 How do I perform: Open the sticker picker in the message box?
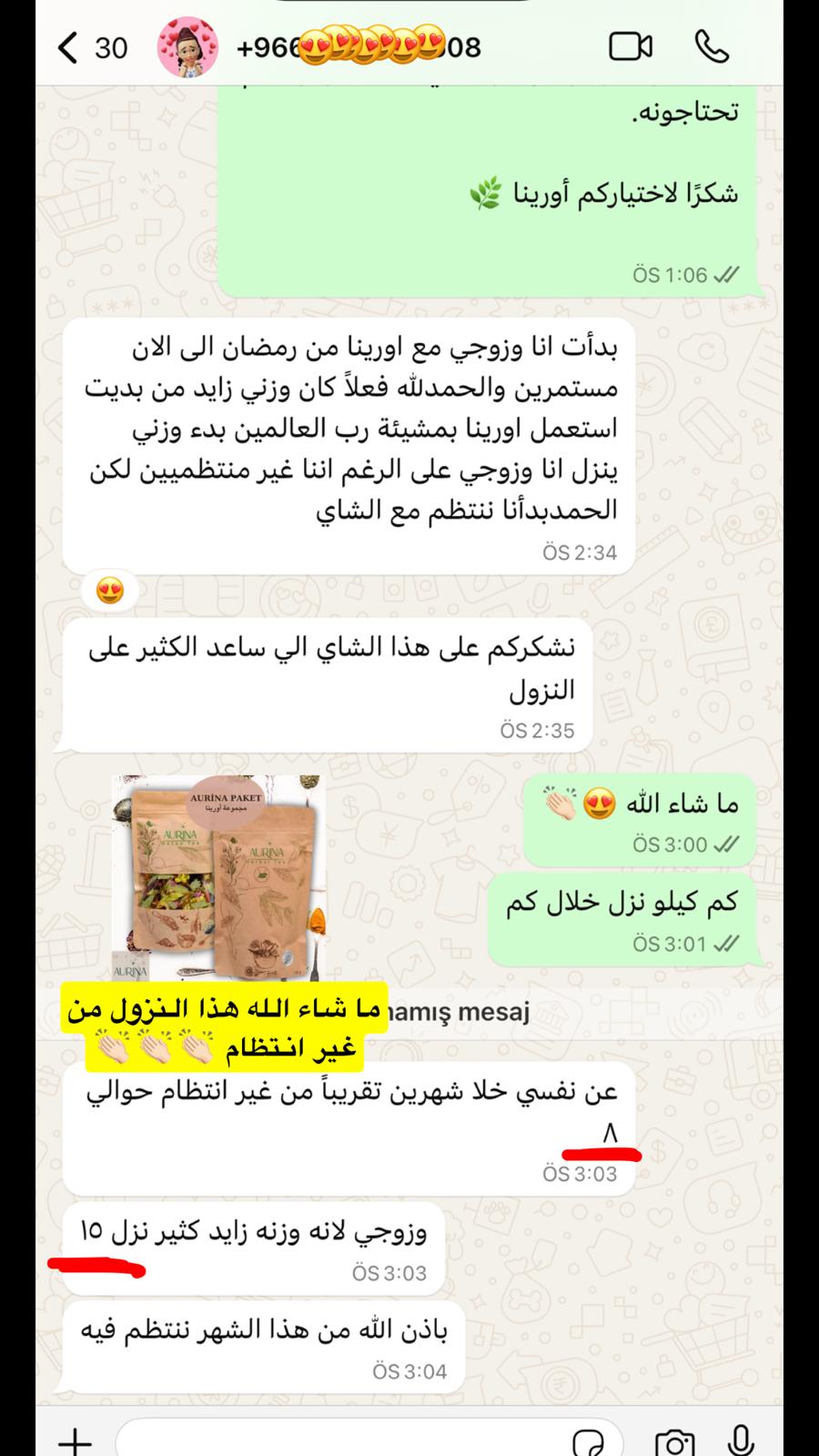click(589, 1443)
